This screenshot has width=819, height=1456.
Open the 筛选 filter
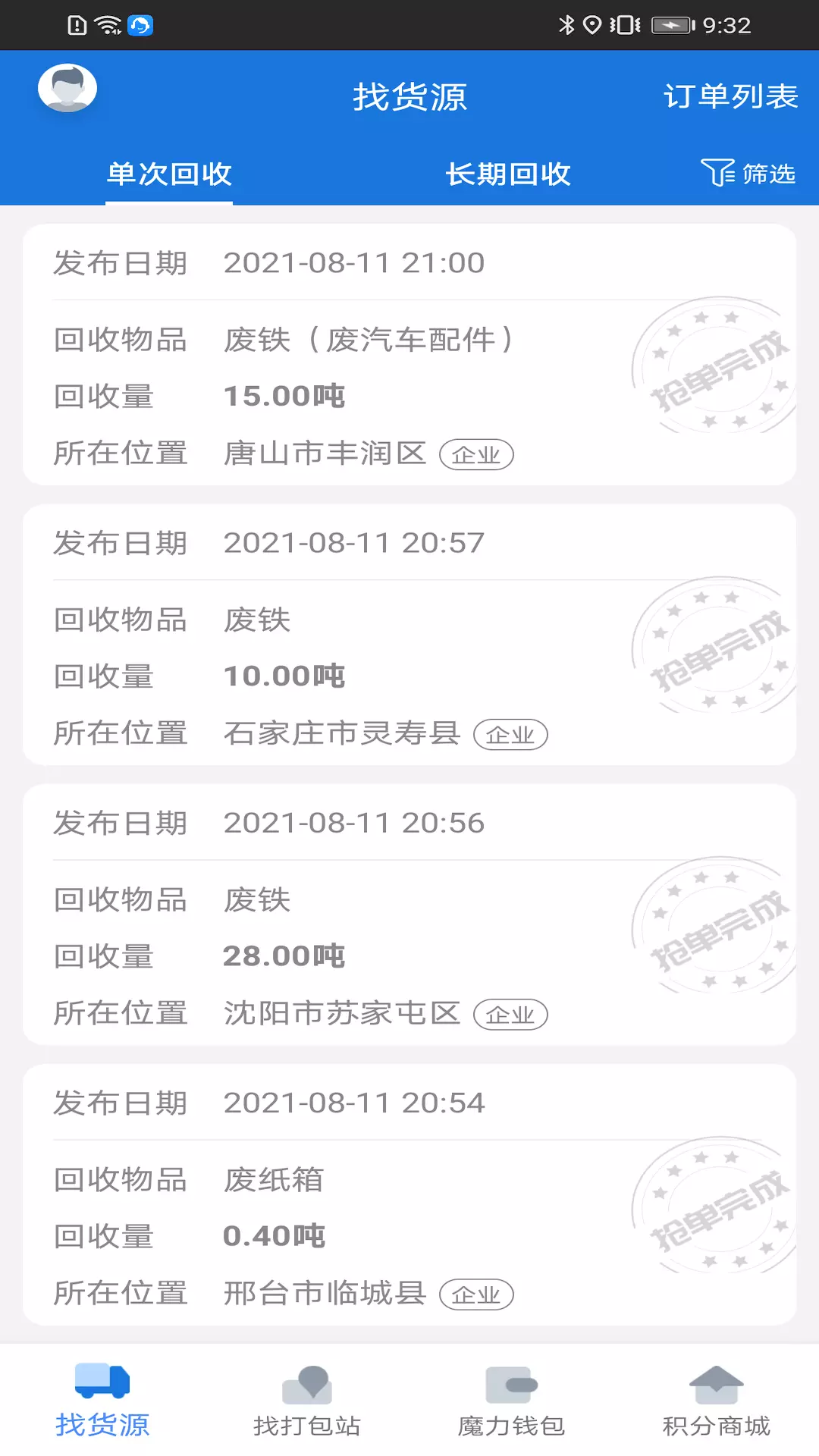tap(748, 174)
